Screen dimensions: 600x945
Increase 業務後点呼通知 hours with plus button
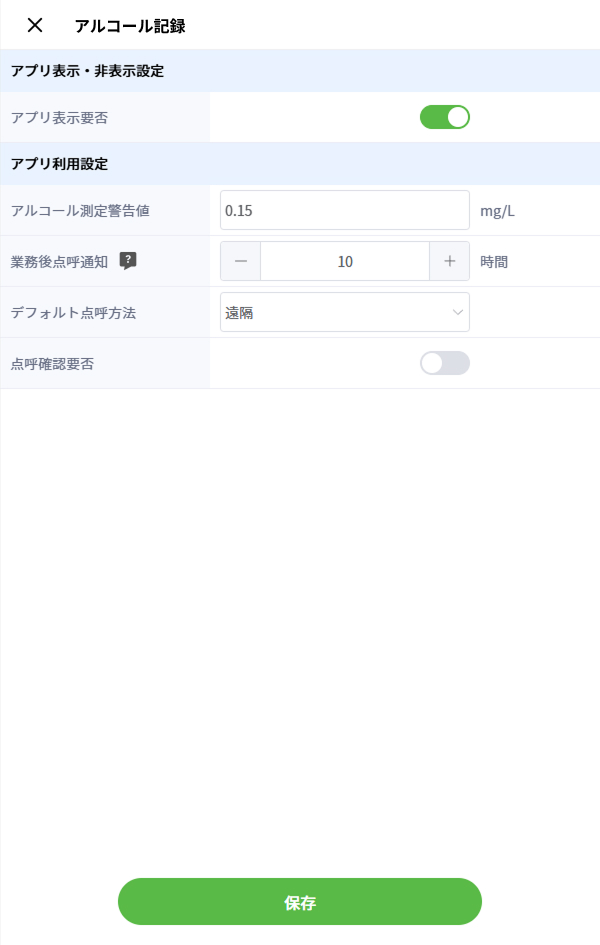click(x=450, y=261)
